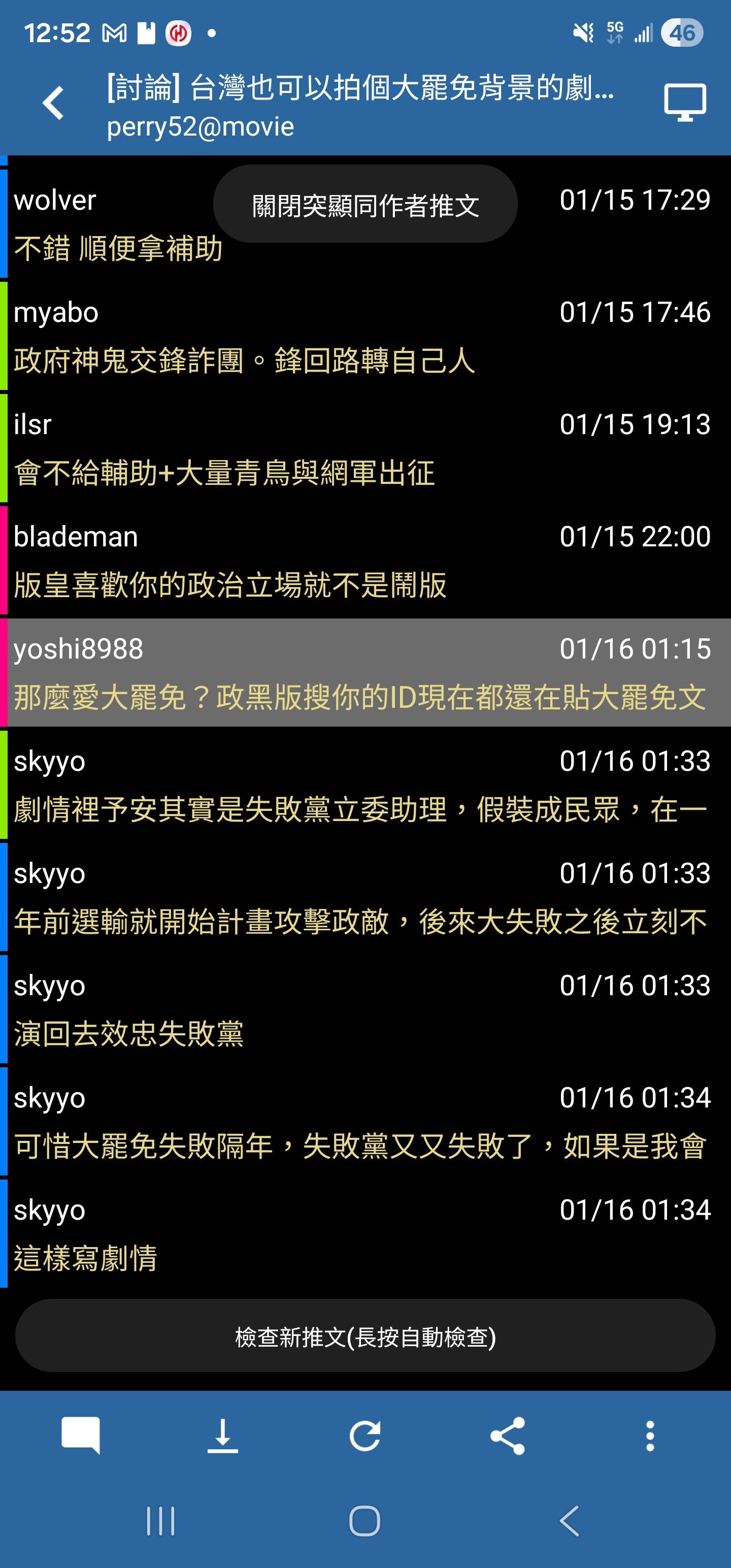Screen dimensions: 731x1568
Task: Go to the system home screen
Action: click(x=365, y=1521)
